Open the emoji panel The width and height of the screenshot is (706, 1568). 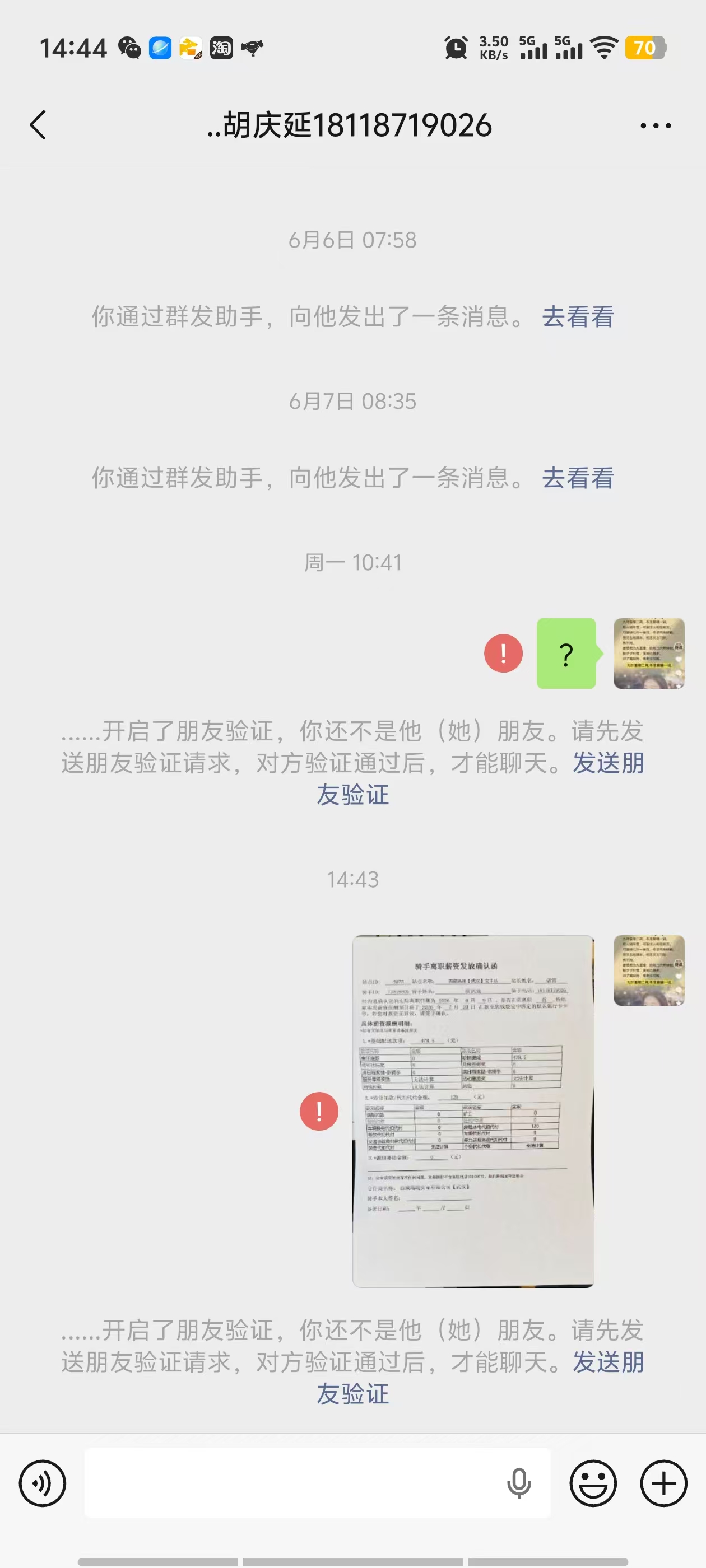point(593,1483)
